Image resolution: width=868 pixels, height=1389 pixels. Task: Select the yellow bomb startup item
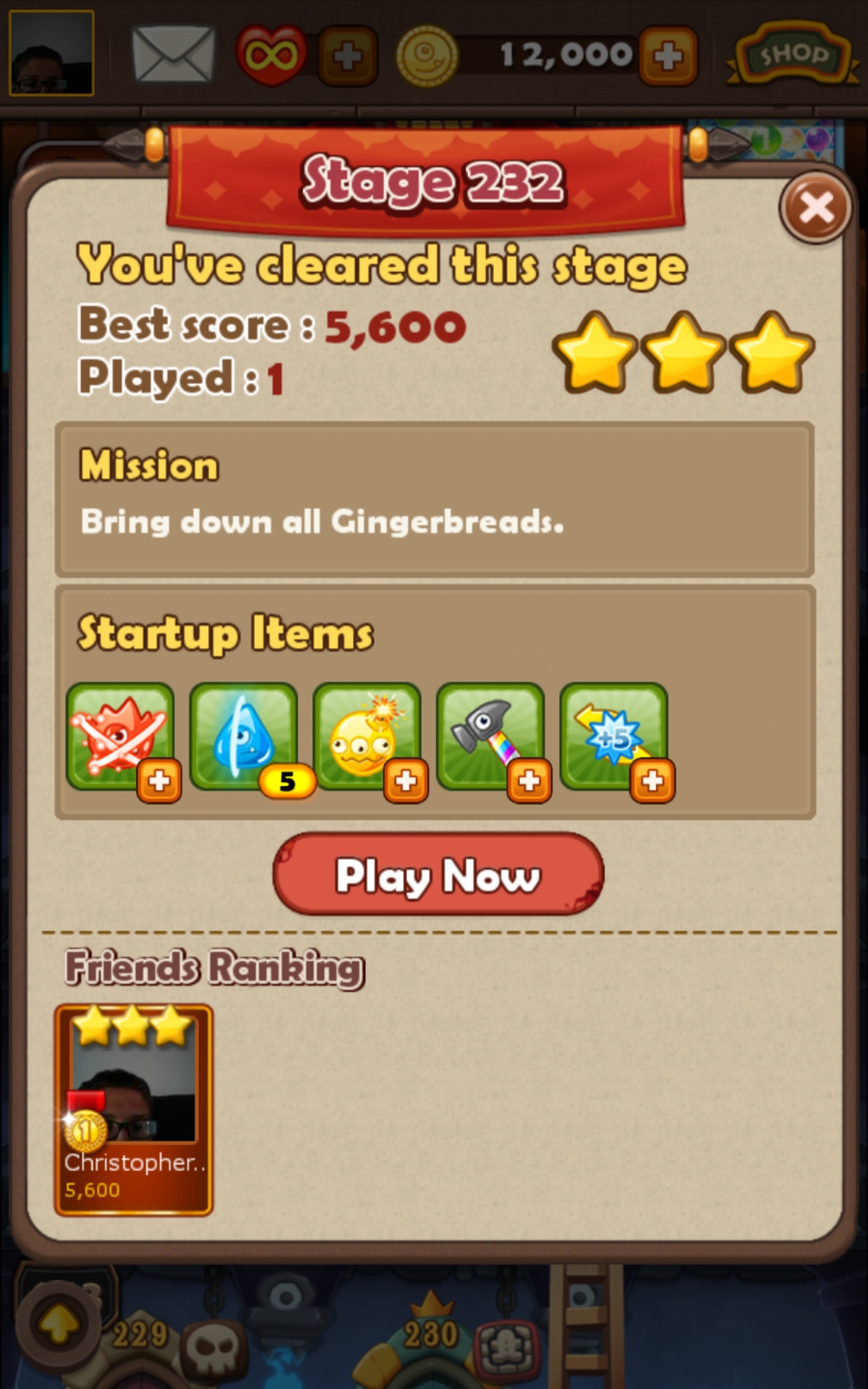pos(367,736)
